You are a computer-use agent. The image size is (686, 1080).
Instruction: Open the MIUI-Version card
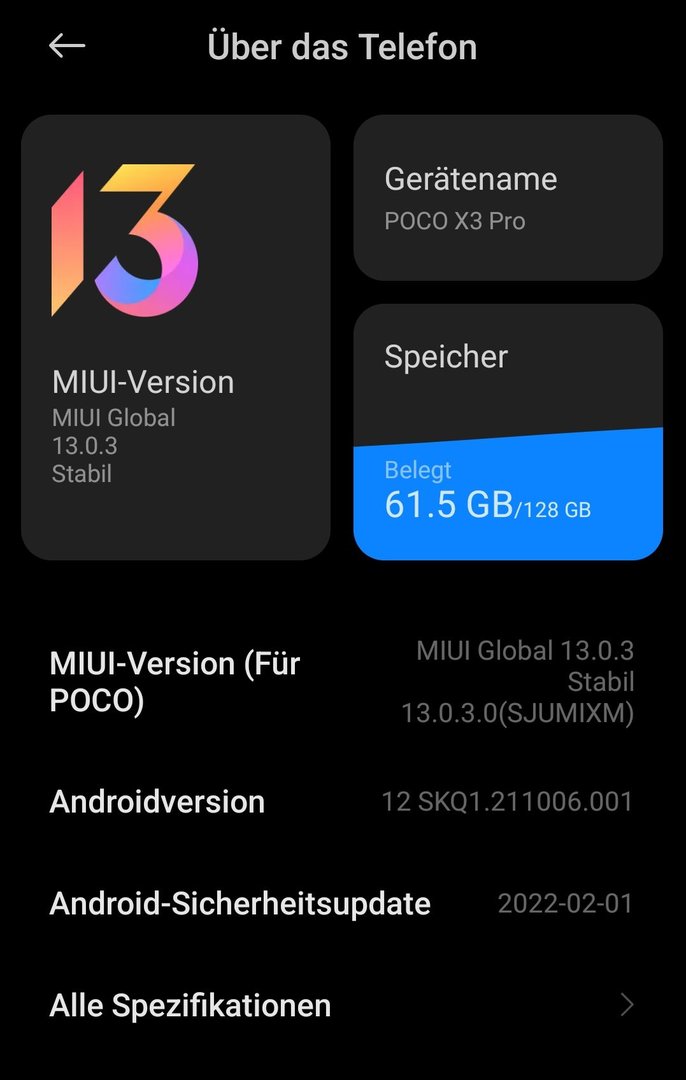[x=176, y=337]
